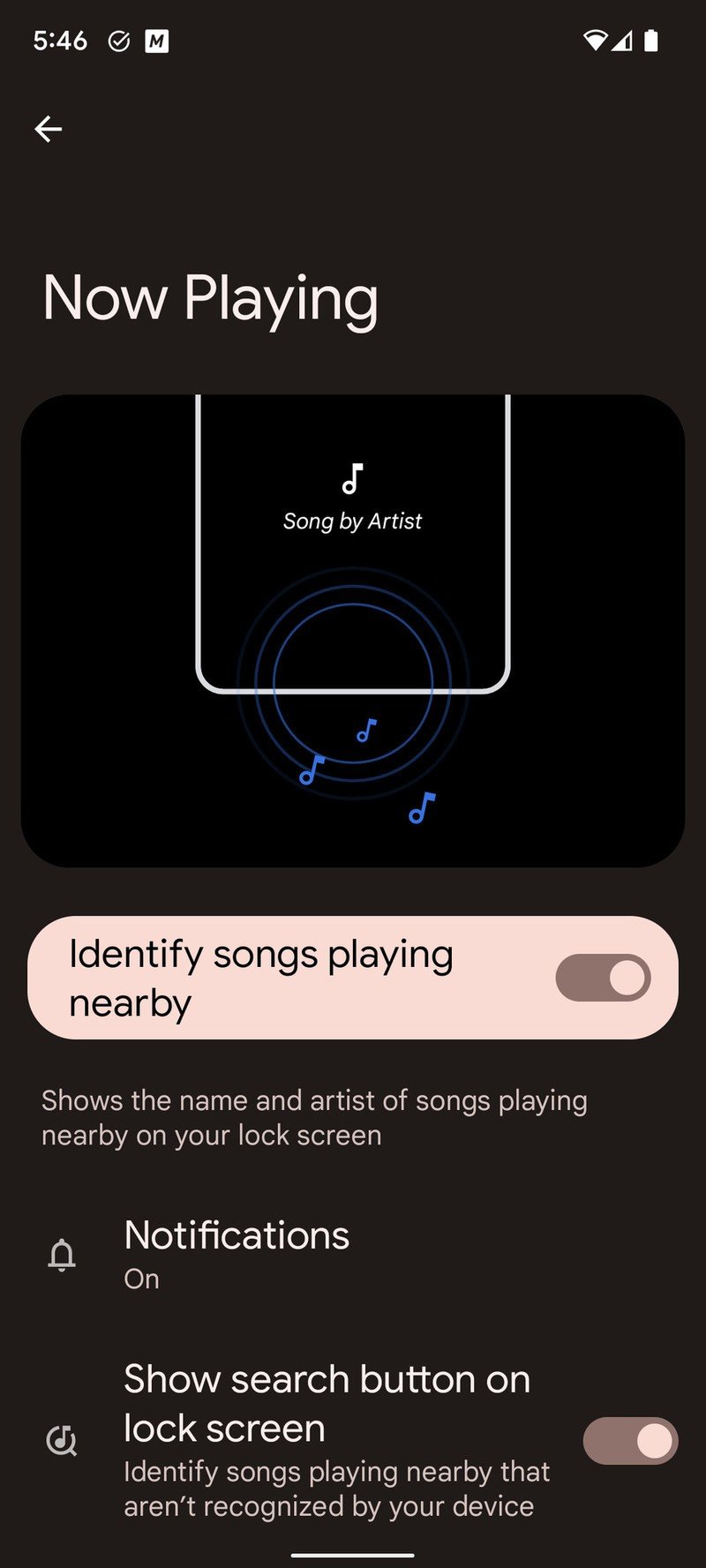Navigate back using the back arrow
706x1568 pixels.
point(49,129)
